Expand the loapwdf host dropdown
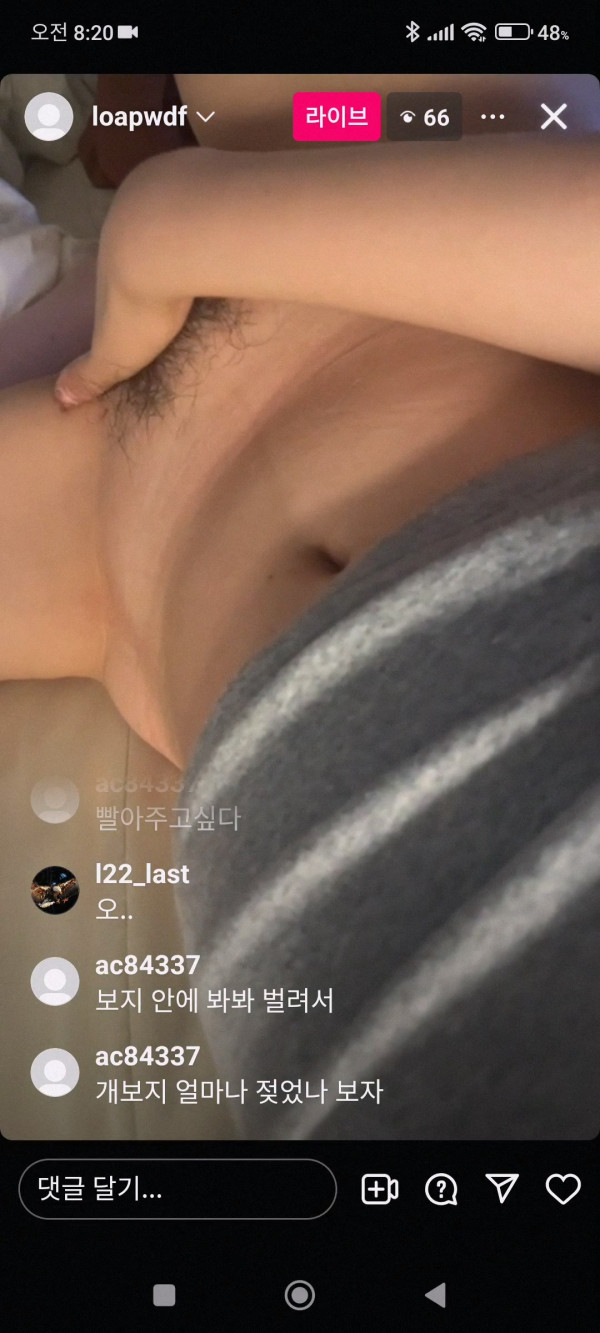This screenshot has width=600, height=1333. (x=205, y=117)
